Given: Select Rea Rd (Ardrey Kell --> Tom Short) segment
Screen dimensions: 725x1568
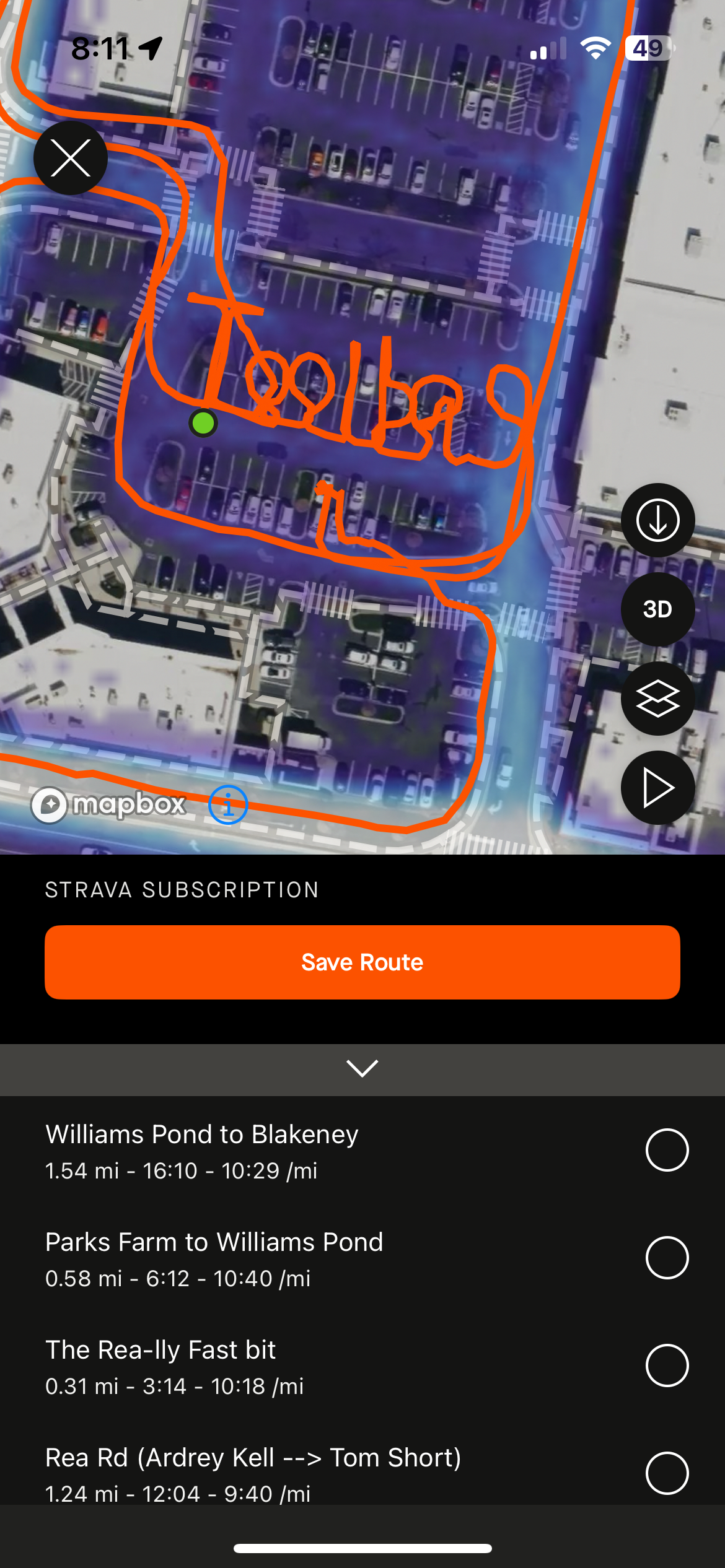Looking at the screenshot, I should (667, 1473).
